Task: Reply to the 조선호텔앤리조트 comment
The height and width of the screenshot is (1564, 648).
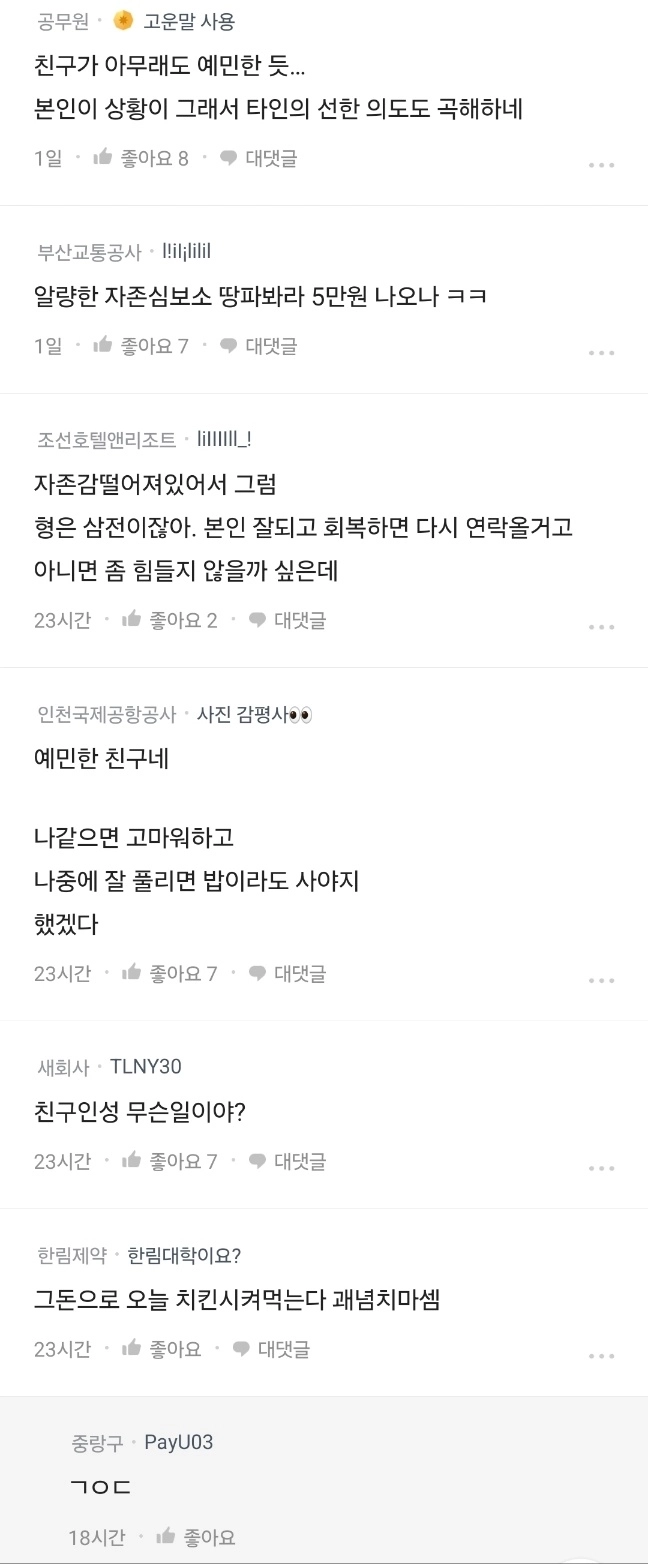Action: click(287, 620)
